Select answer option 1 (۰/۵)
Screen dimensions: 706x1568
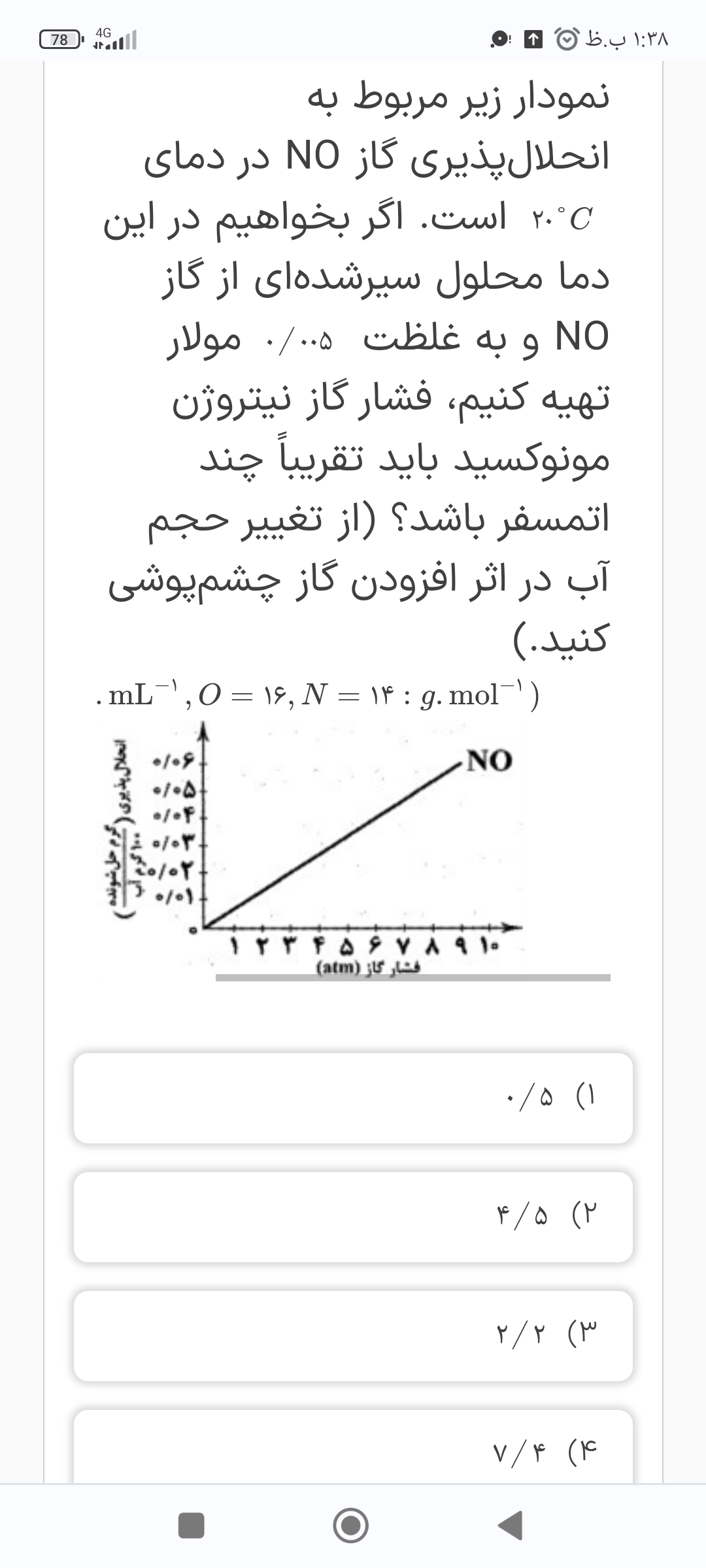coord(353,1098)
